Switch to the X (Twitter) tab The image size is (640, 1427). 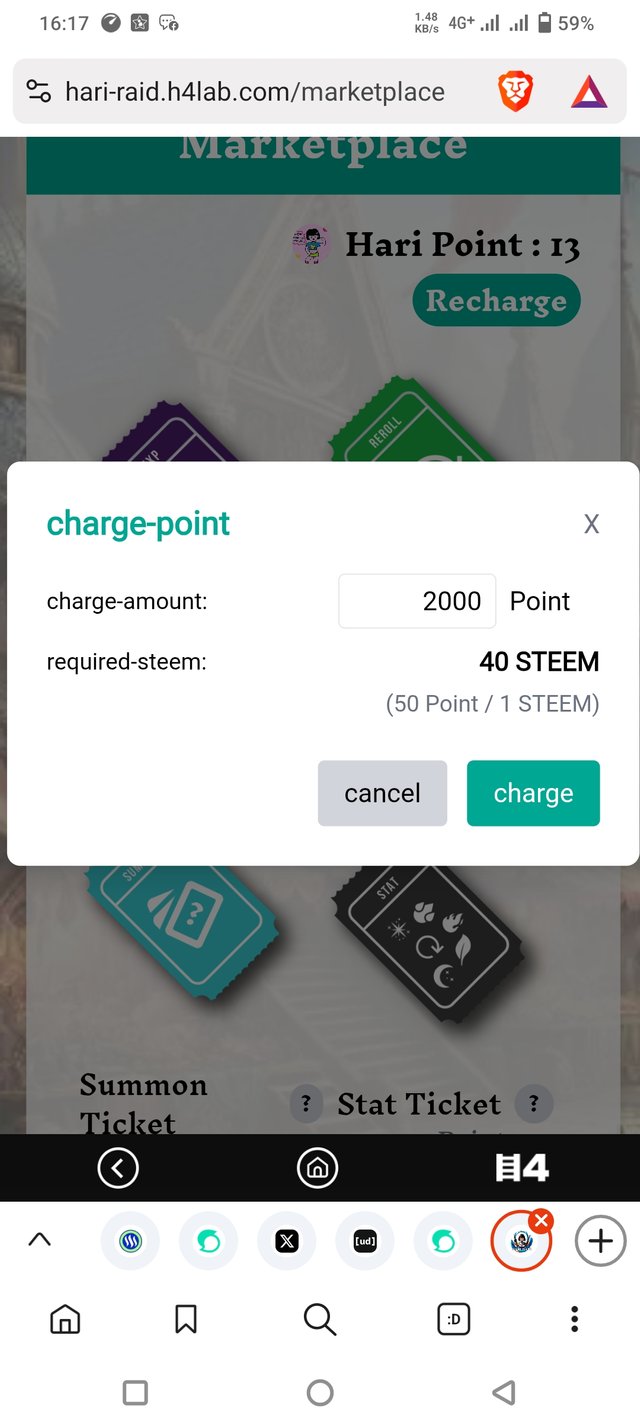pyautogui.click(x=287, y=1241)
